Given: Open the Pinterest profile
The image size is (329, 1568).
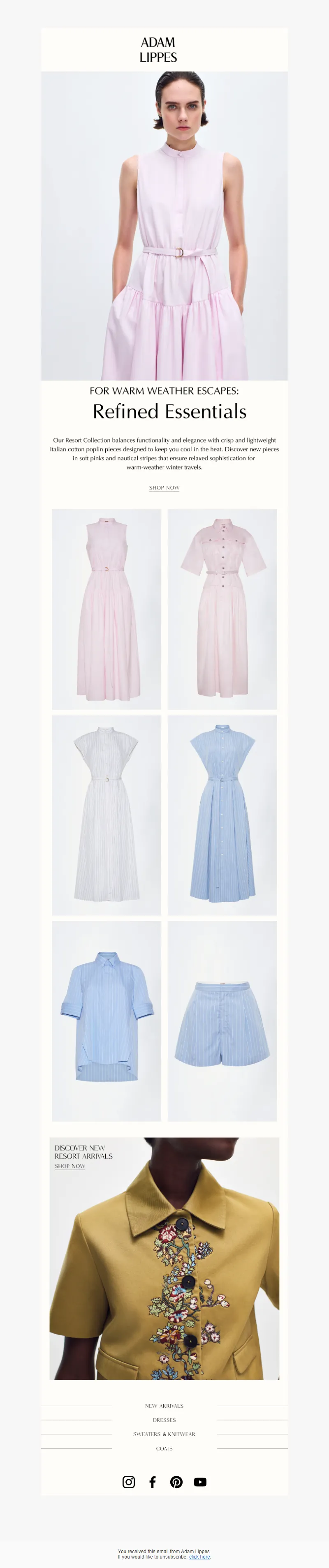Looking at the screenshot, I should [x=176, y=1482].
